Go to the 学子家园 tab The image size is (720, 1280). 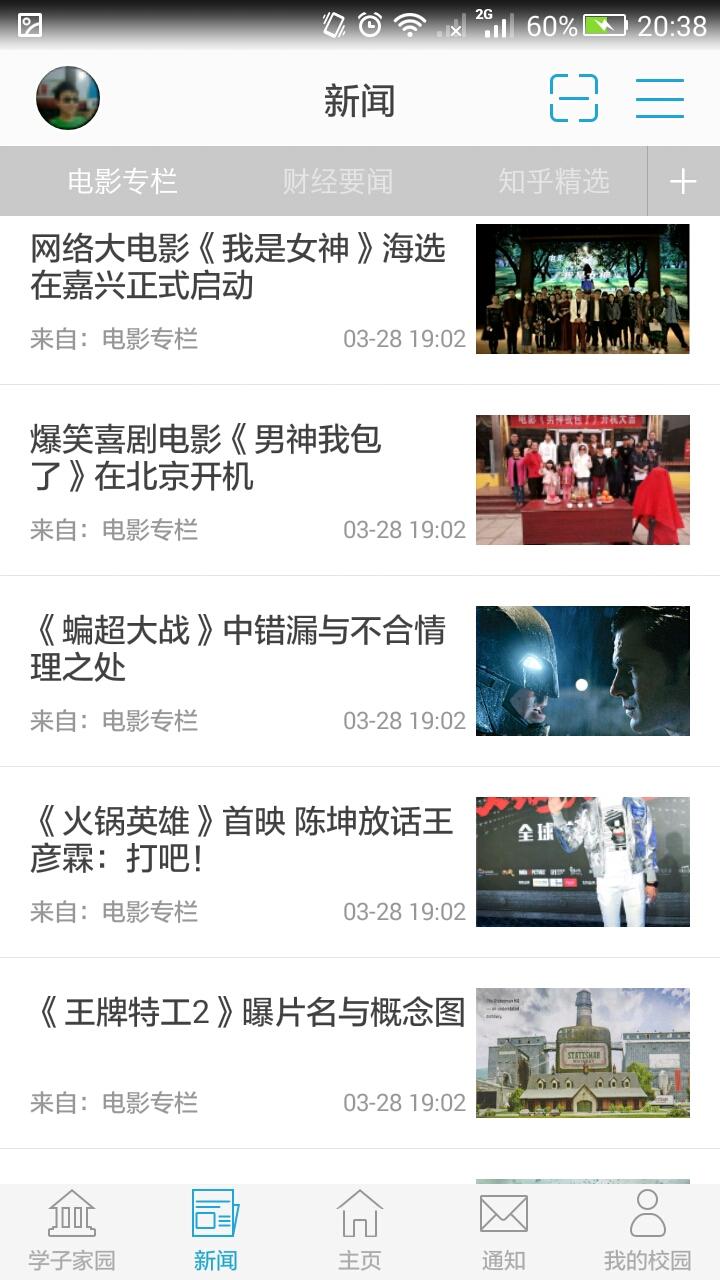[x=72, y=1230]
